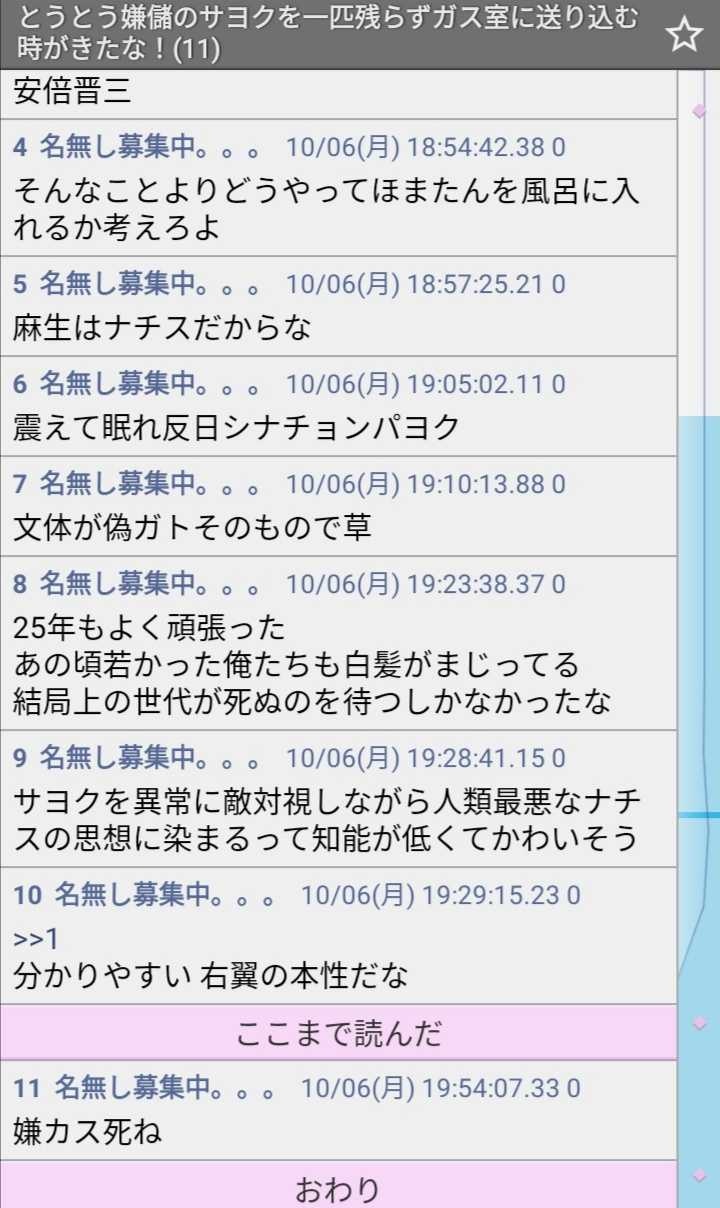
Task: Open the menu for post number 6
Action: click(20, 384)
